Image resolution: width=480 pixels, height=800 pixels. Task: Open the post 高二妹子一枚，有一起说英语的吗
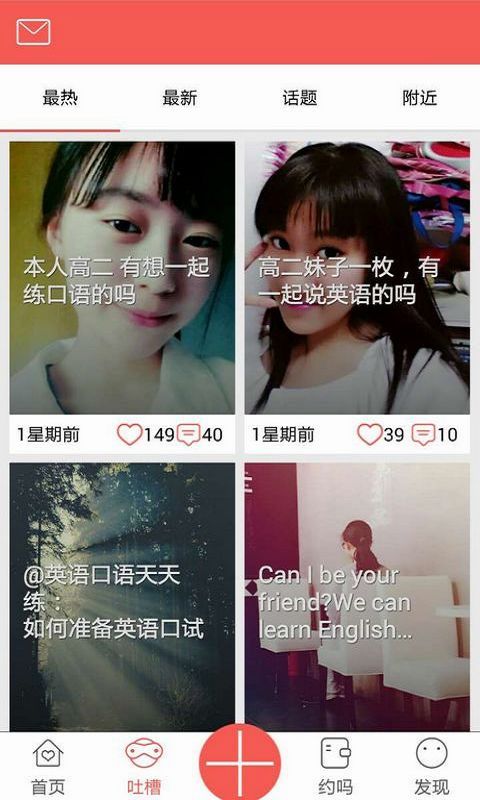357,278
